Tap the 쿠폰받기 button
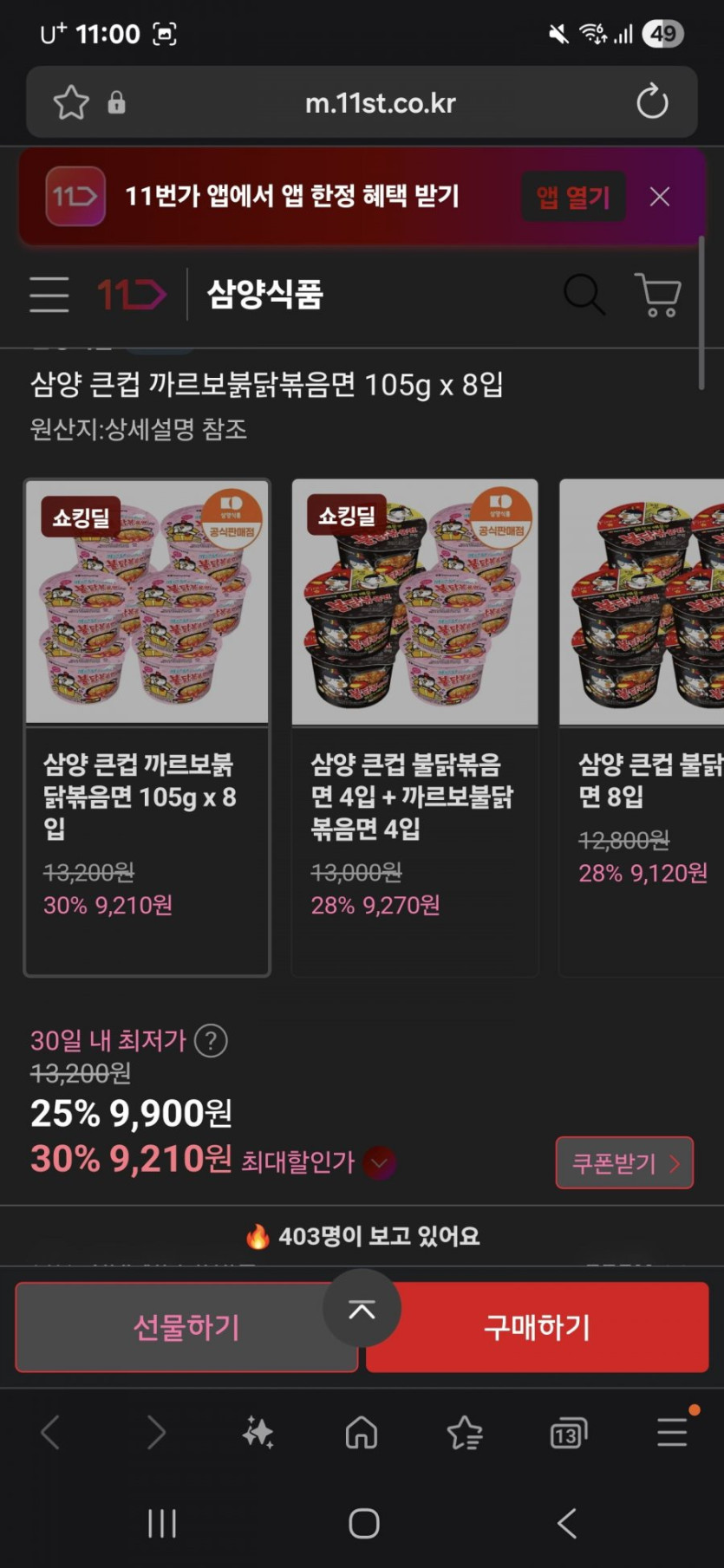 click(624, 1162)
